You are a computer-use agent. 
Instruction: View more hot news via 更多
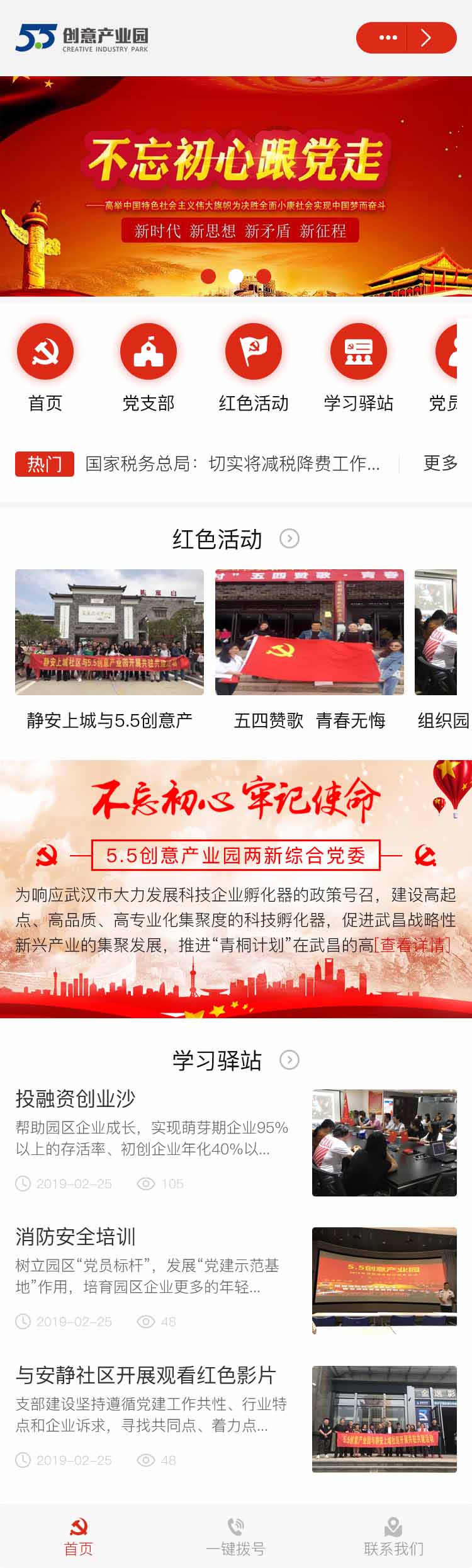point(440,464)
